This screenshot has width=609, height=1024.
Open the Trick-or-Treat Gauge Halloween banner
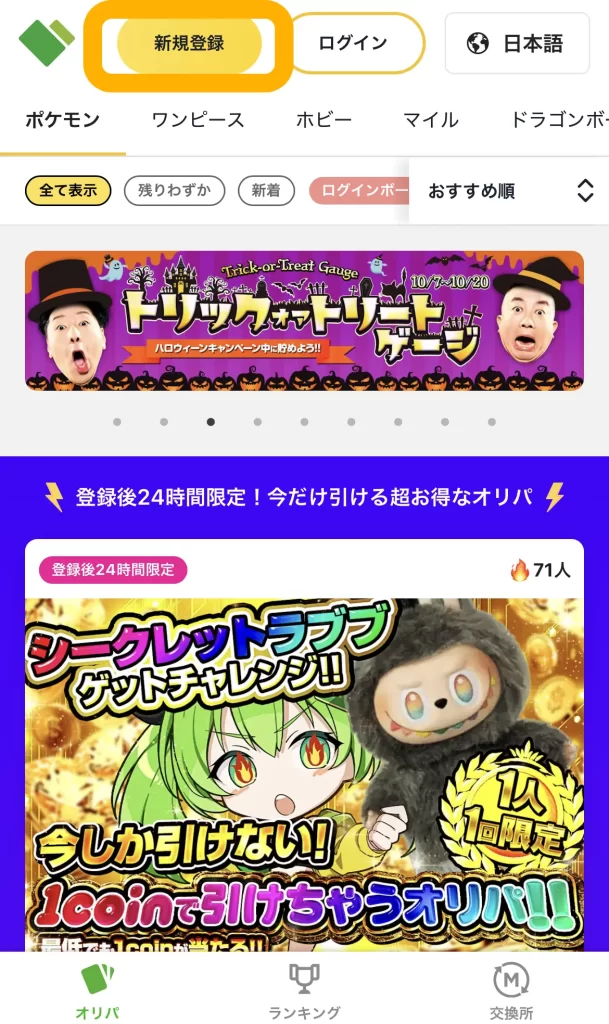pos(304,320)
